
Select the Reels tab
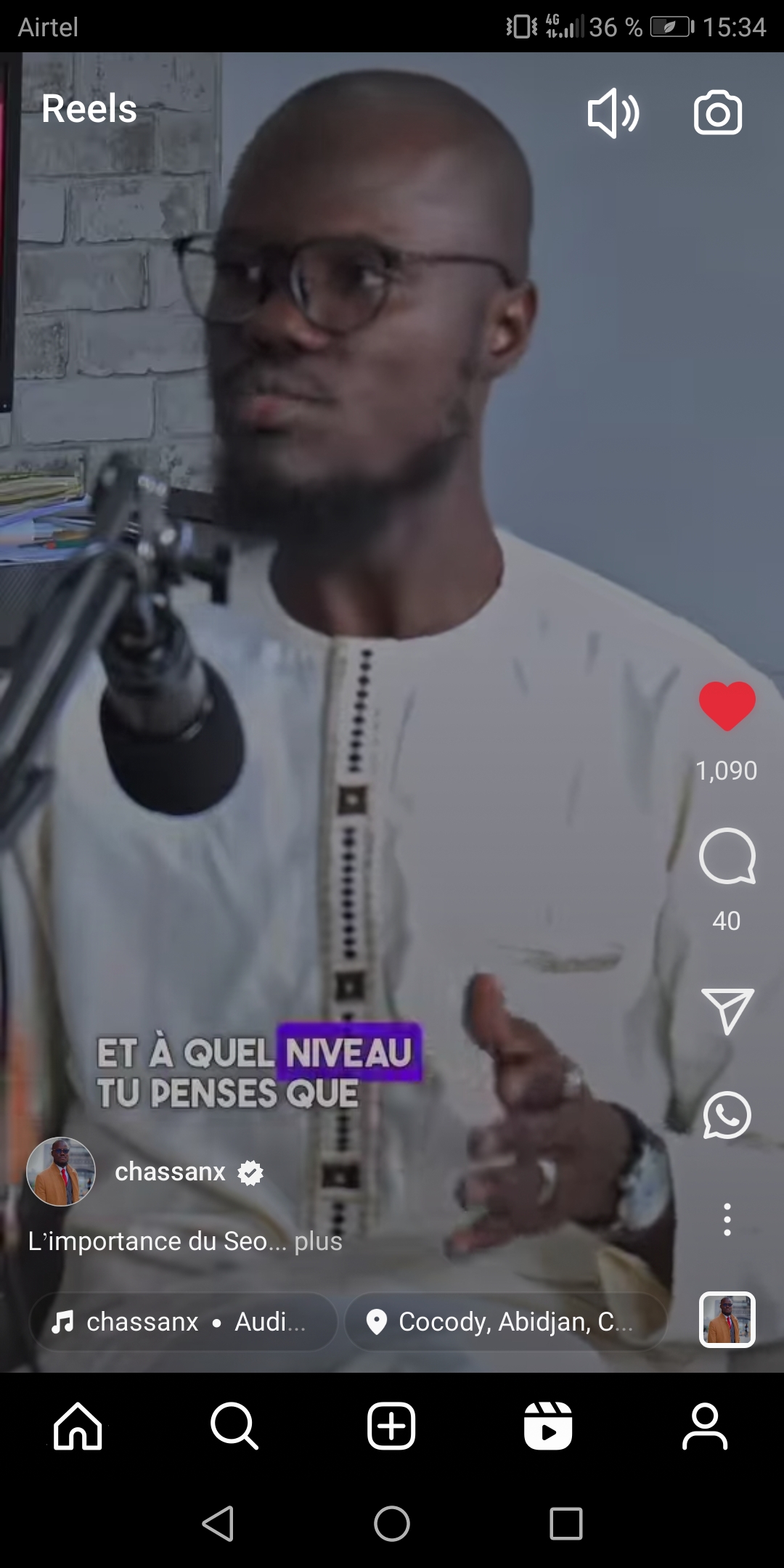tap(548, 1426)
